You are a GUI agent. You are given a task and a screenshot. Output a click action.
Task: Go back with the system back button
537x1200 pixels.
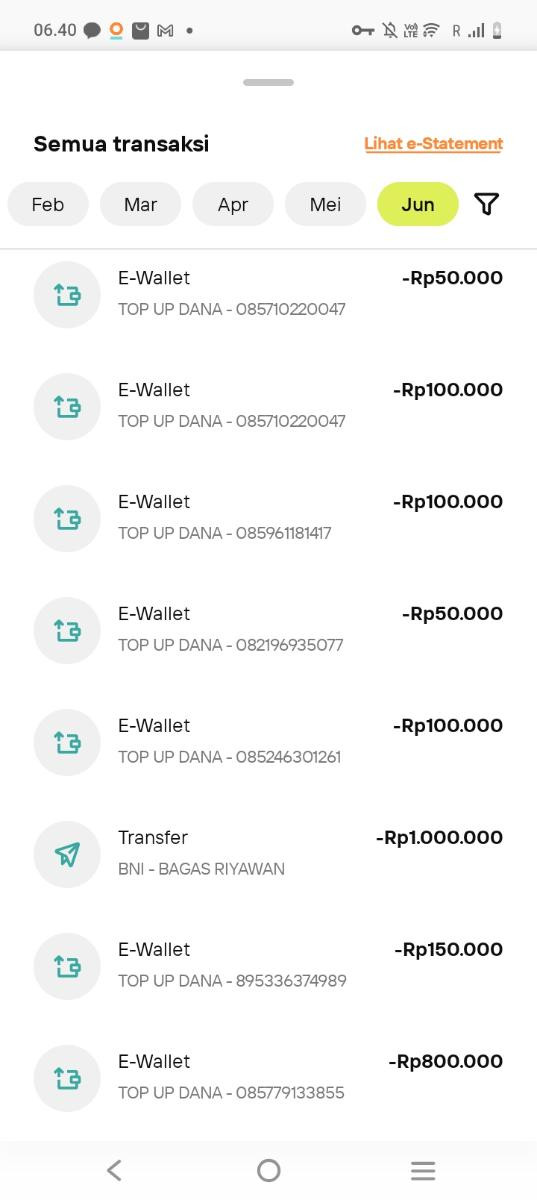coord(114,1170)
